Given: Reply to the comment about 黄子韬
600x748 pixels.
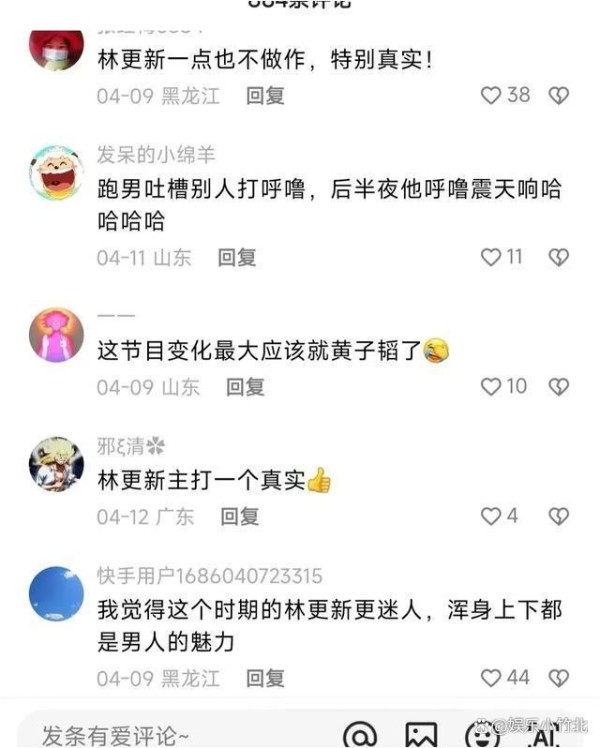Looking at the screenshot, I should point(245,386).
